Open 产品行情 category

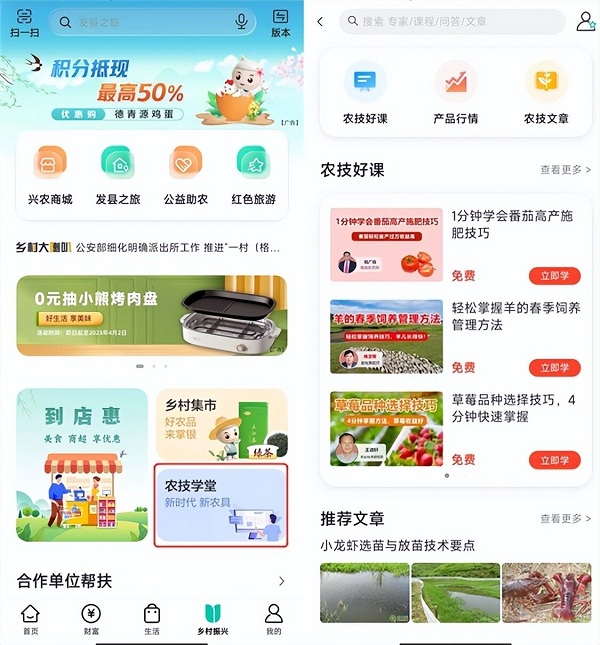[455, 93]
